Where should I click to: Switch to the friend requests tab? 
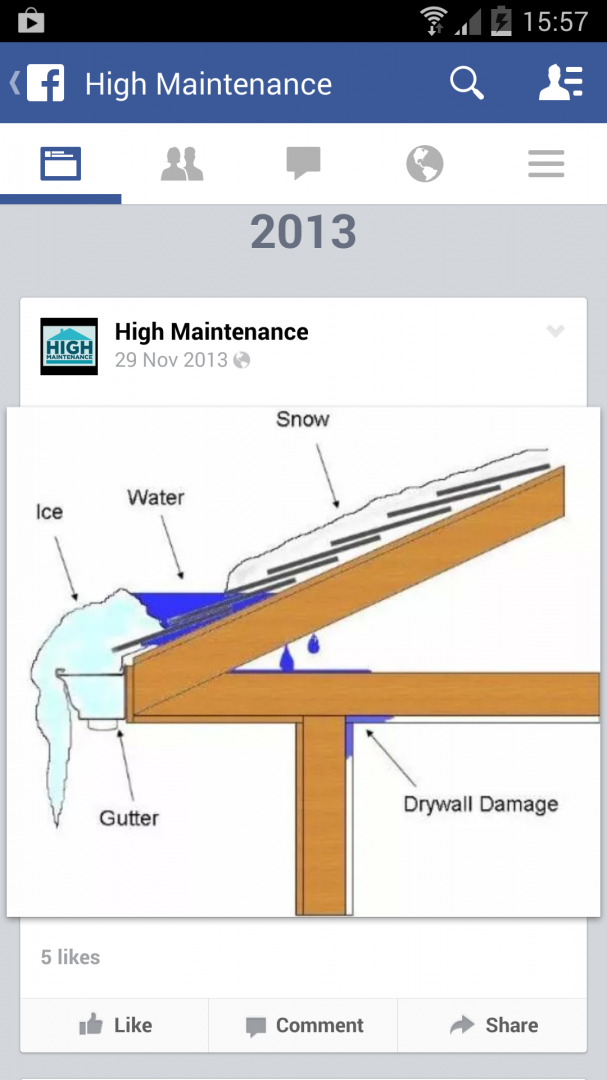pos(182,164)
